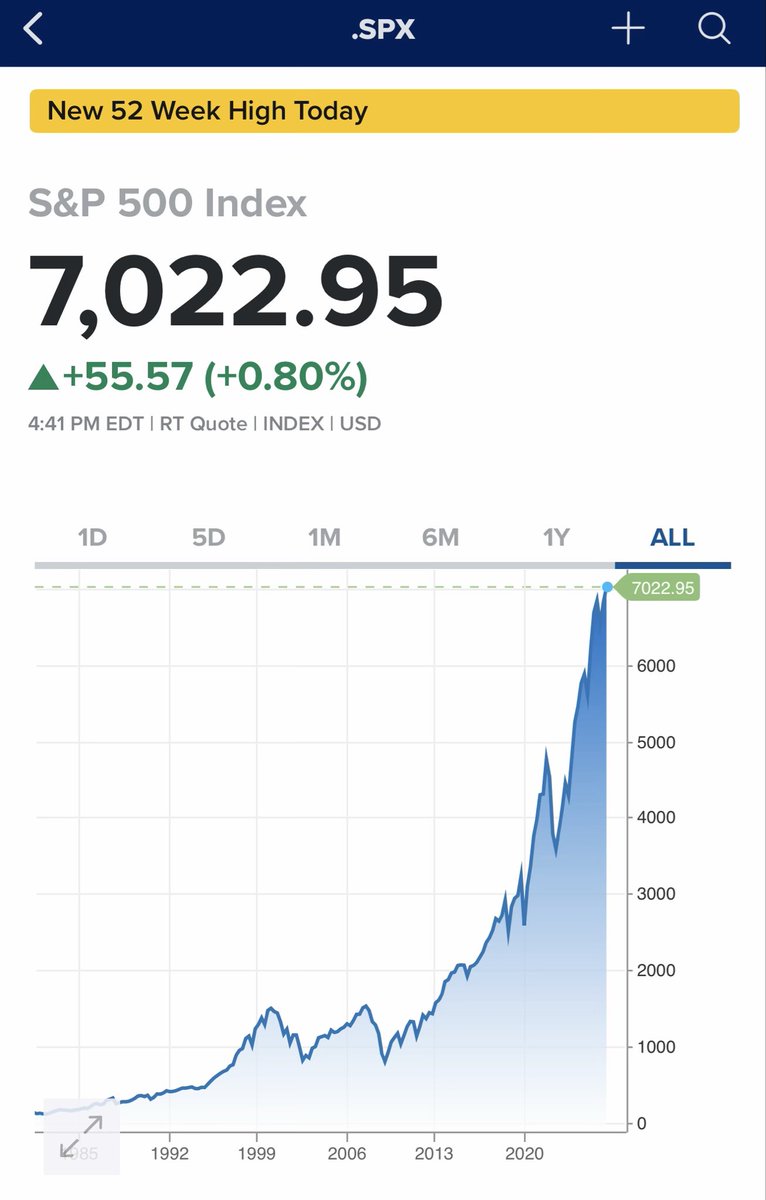Open the search magnifier
The width and height of the screenshot is (766, 1200).
click(714, 30)
